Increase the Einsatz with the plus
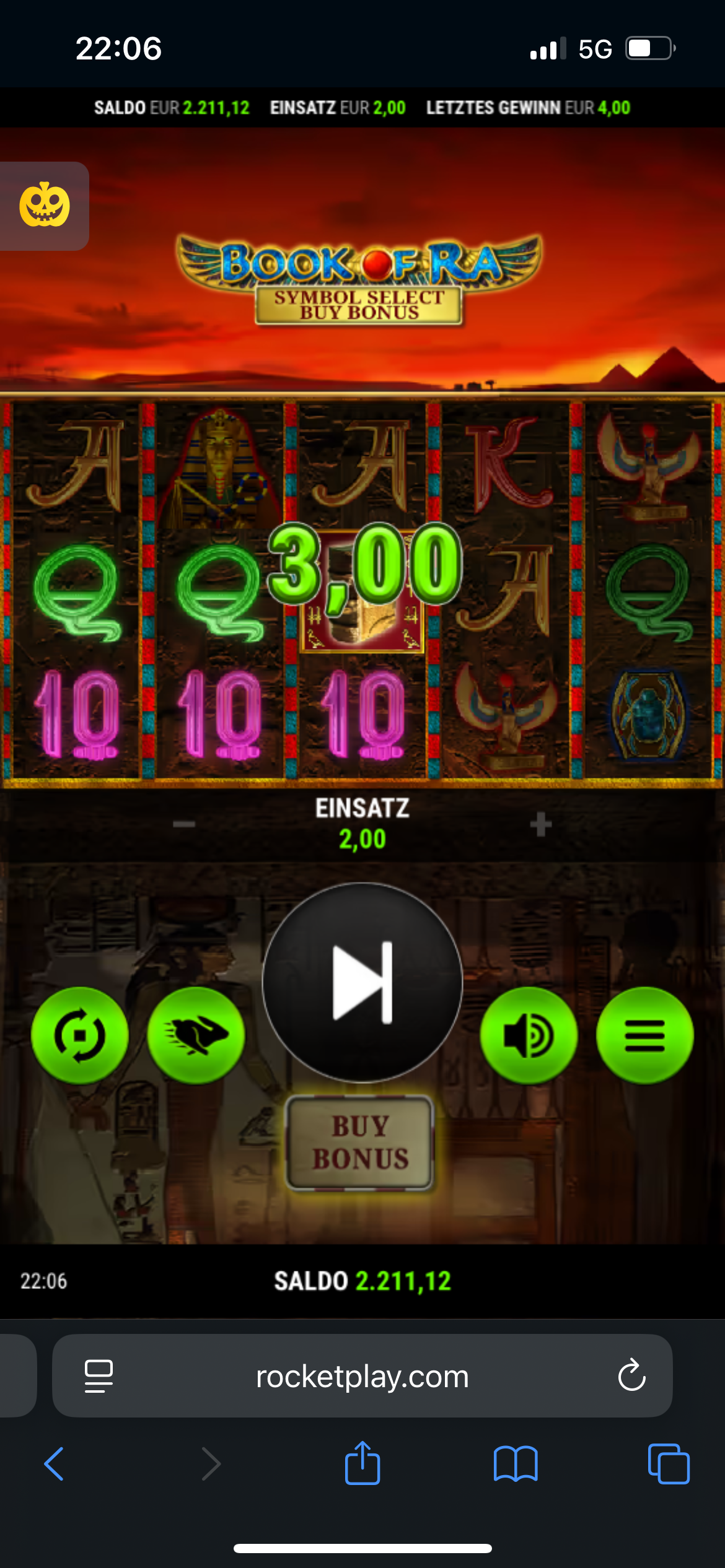This screenshot has width=725, height=1568. pos(540,824)
